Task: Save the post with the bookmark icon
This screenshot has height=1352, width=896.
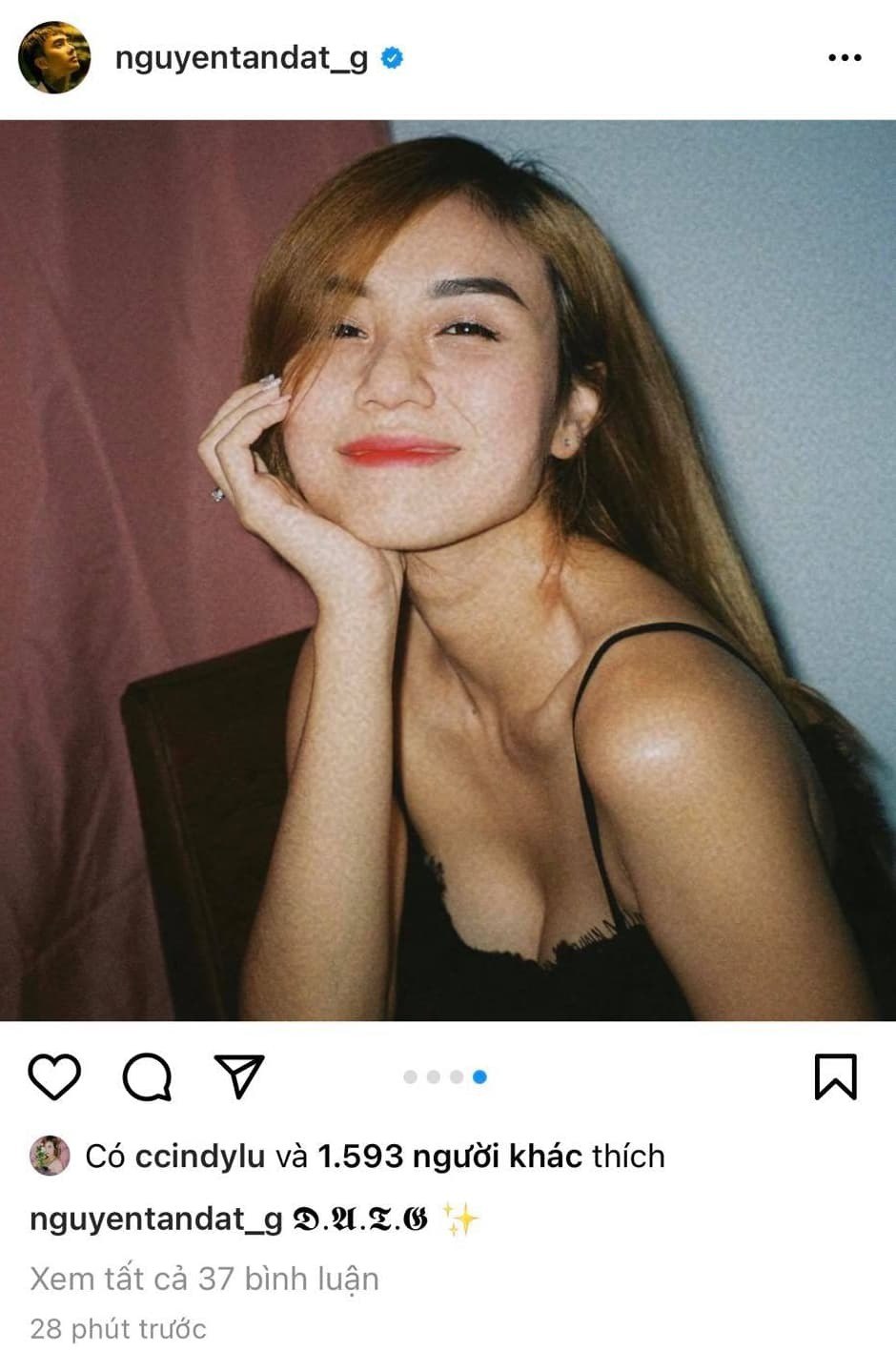Action: tap(835, 1076)
